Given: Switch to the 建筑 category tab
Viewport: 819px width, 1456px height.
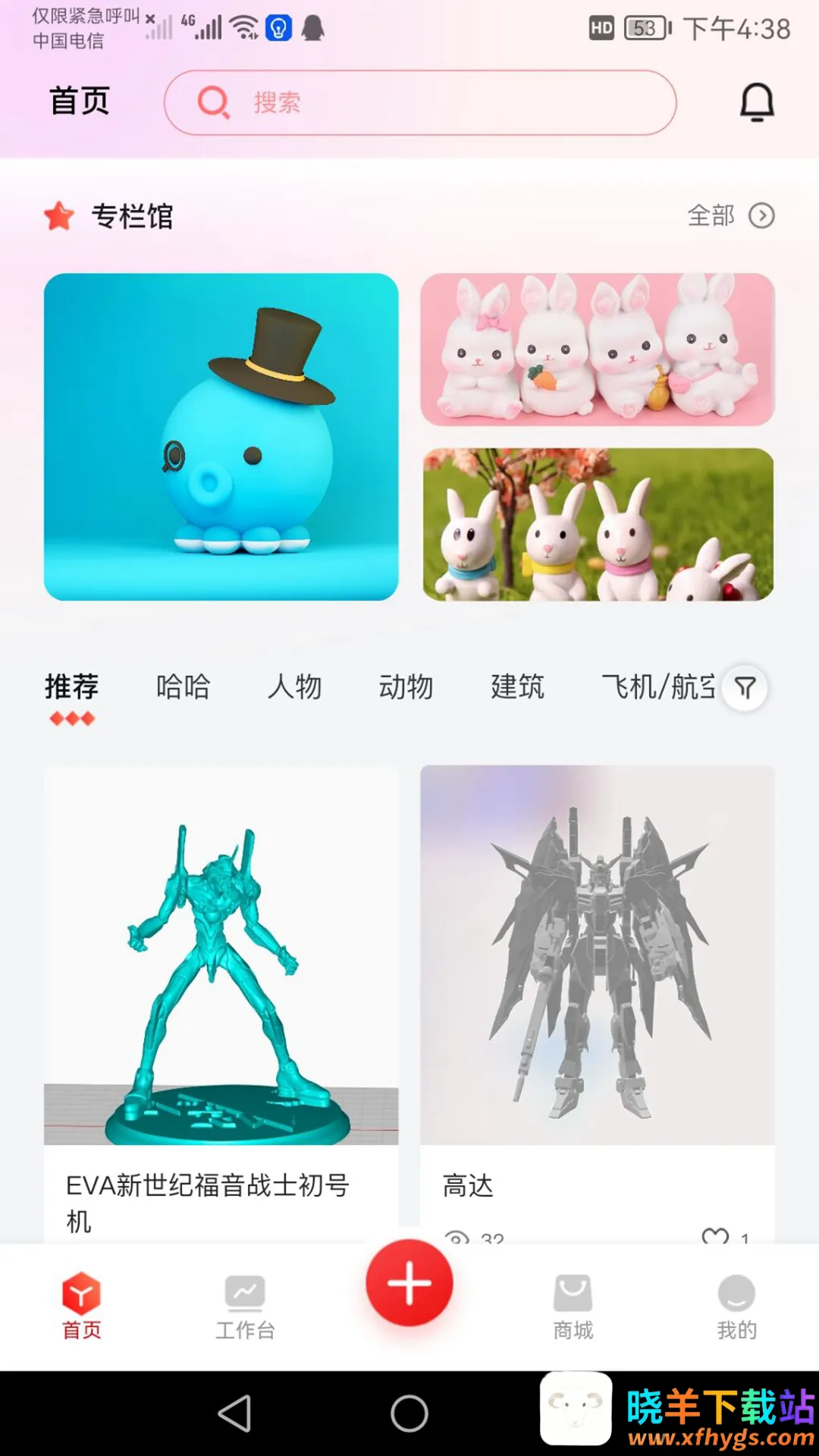Looking at the screenshot, I should point(517,687).
